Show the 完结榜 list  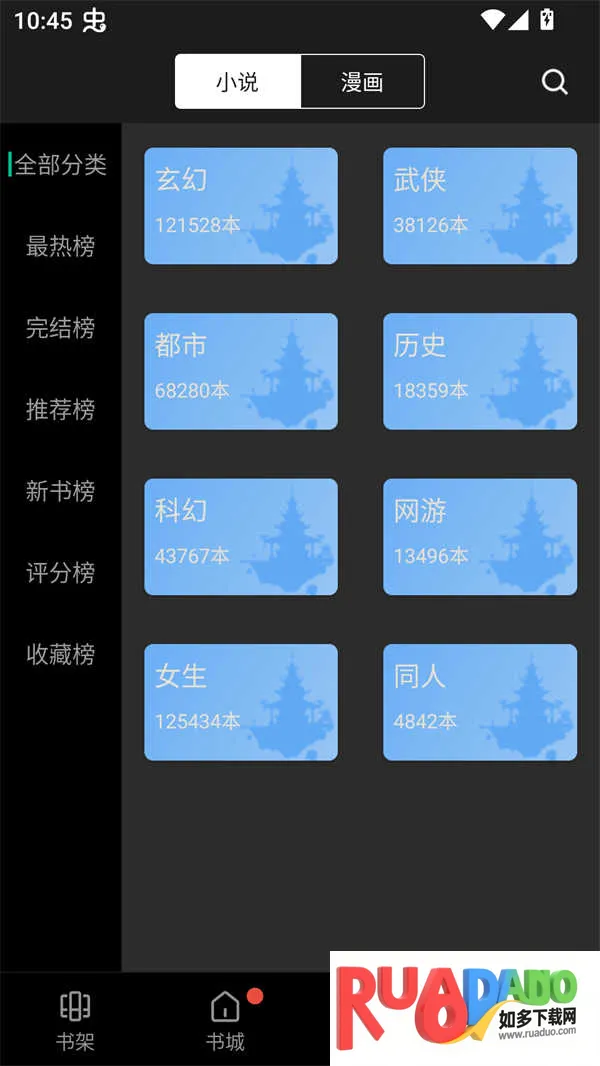click(x=61, y=328)
